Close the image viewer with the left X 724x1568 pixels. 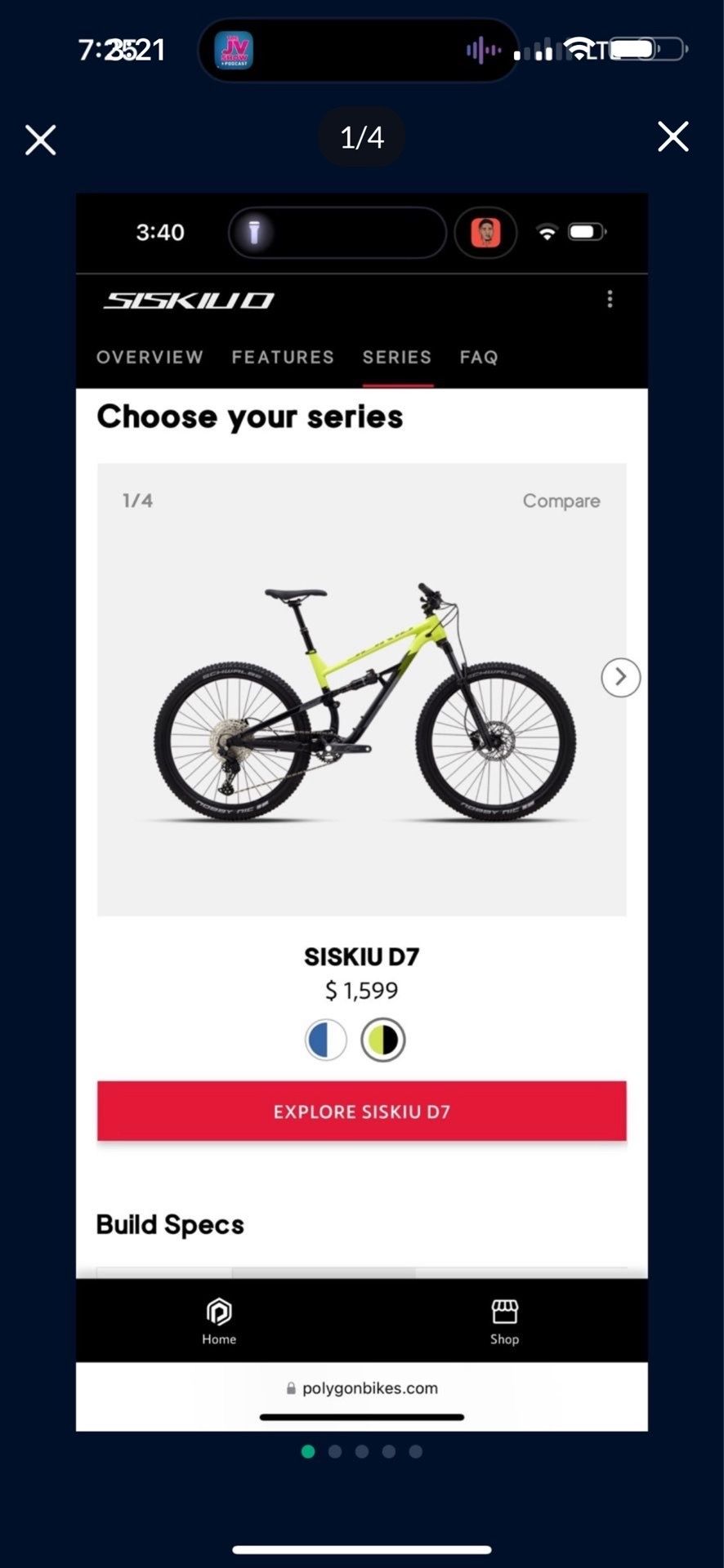(40, 140)
